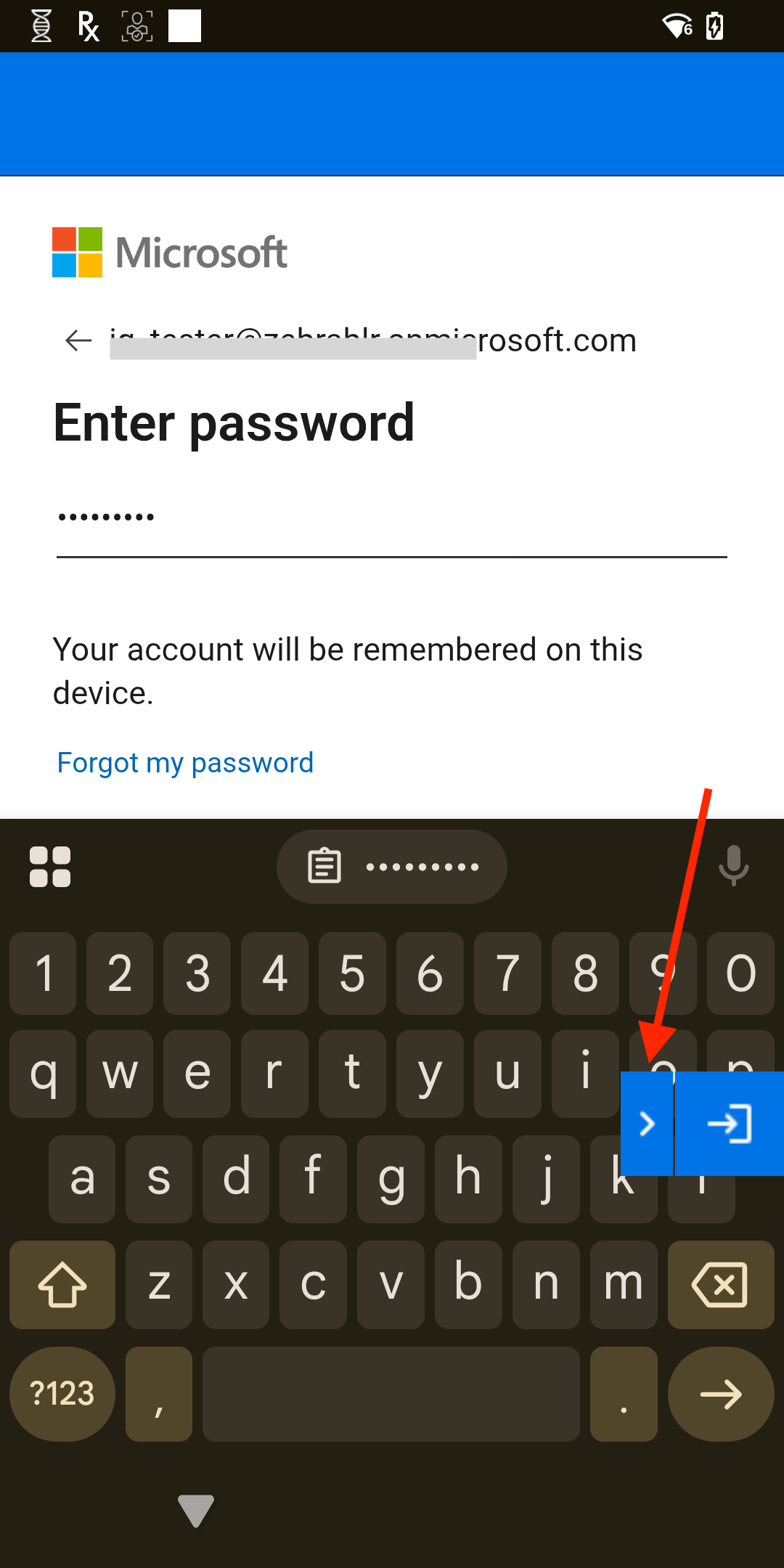The image size is (784, 1568).
Task: Paste the clipboard suggestion from the keyboard
Action: click(392, 867)
